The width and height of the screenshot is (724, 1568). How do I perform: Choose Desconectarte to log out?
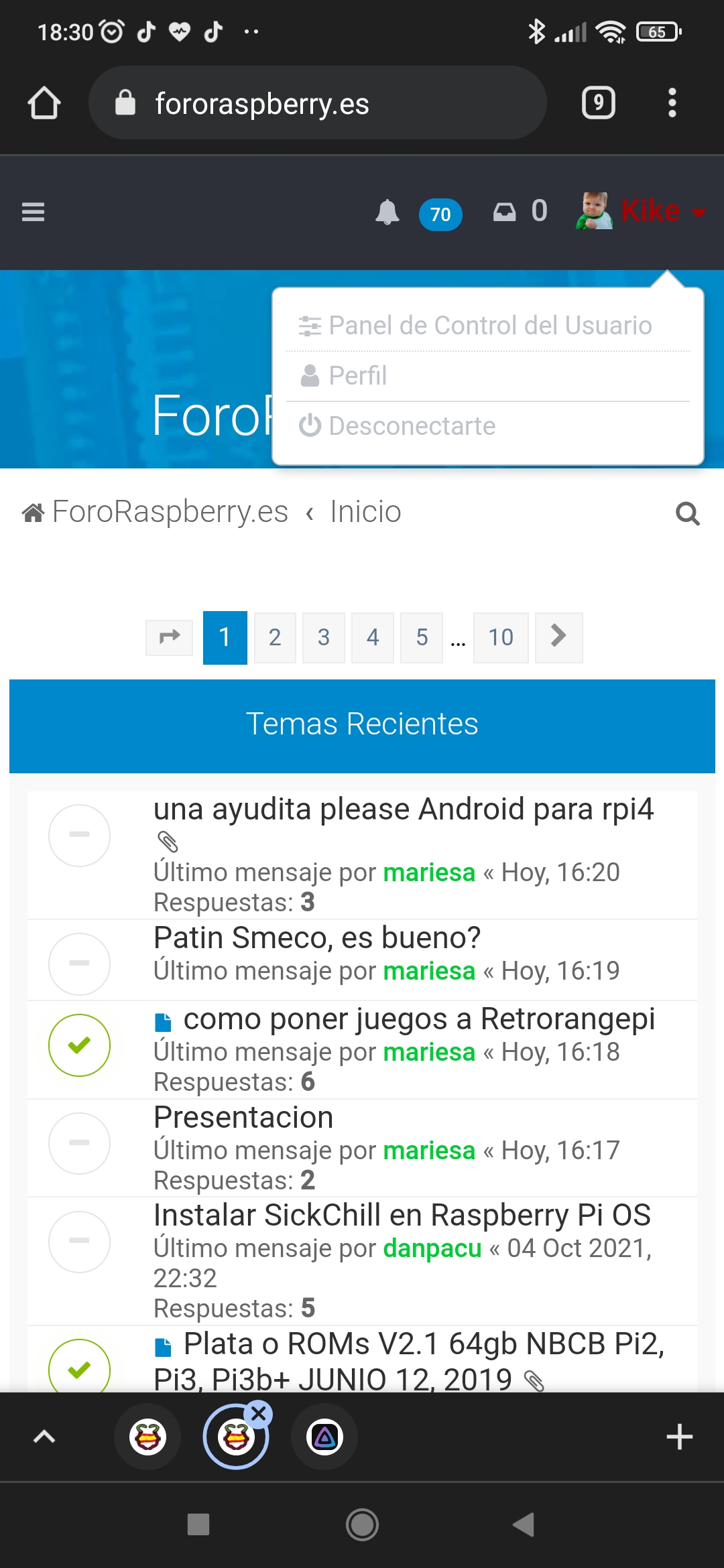[412, 426]
